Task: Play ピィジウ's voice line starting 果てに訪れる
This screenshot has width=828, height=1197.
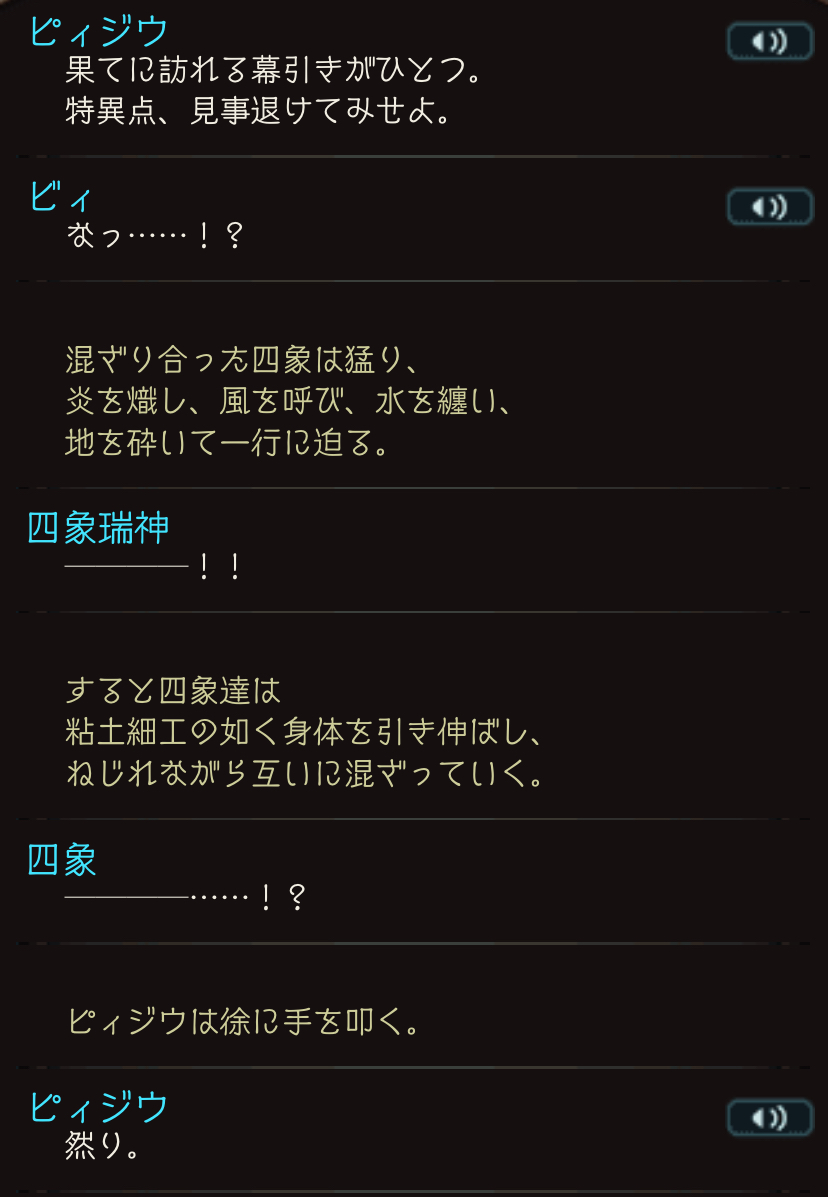Action: click(x=770, y=41)
